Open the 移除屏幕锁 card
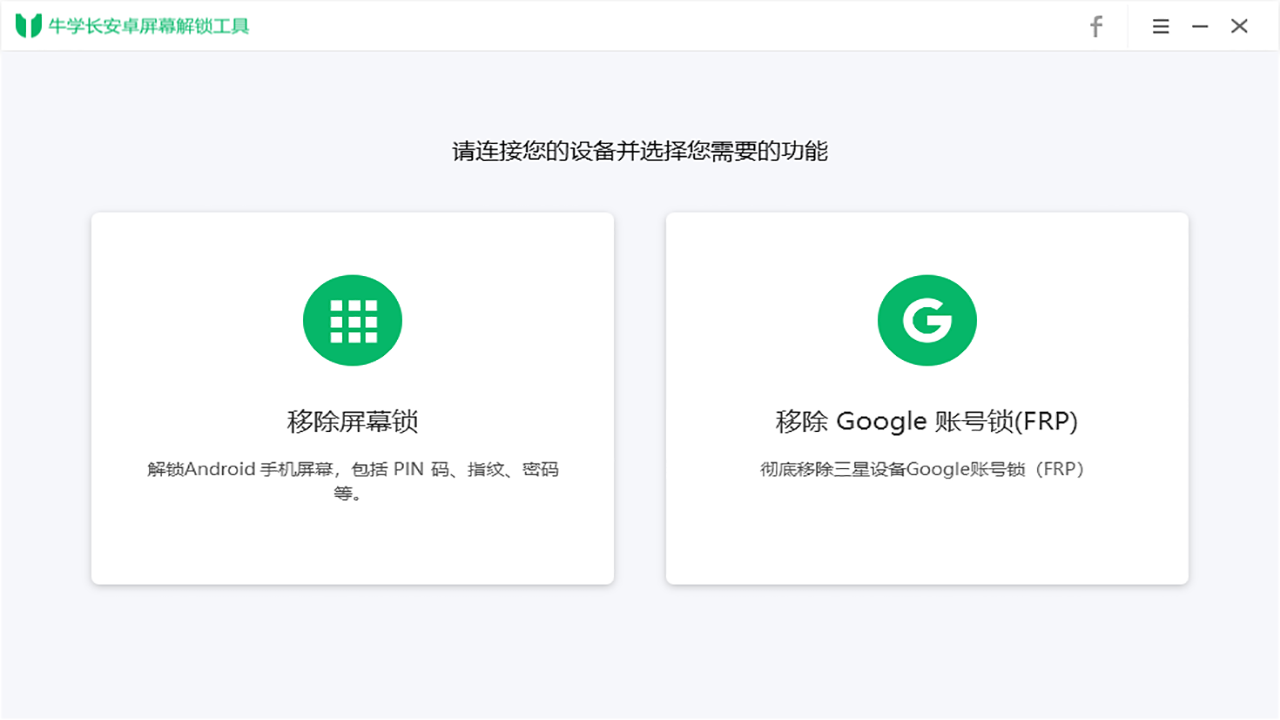The image size is (1280, 720). tap(352, 398)
